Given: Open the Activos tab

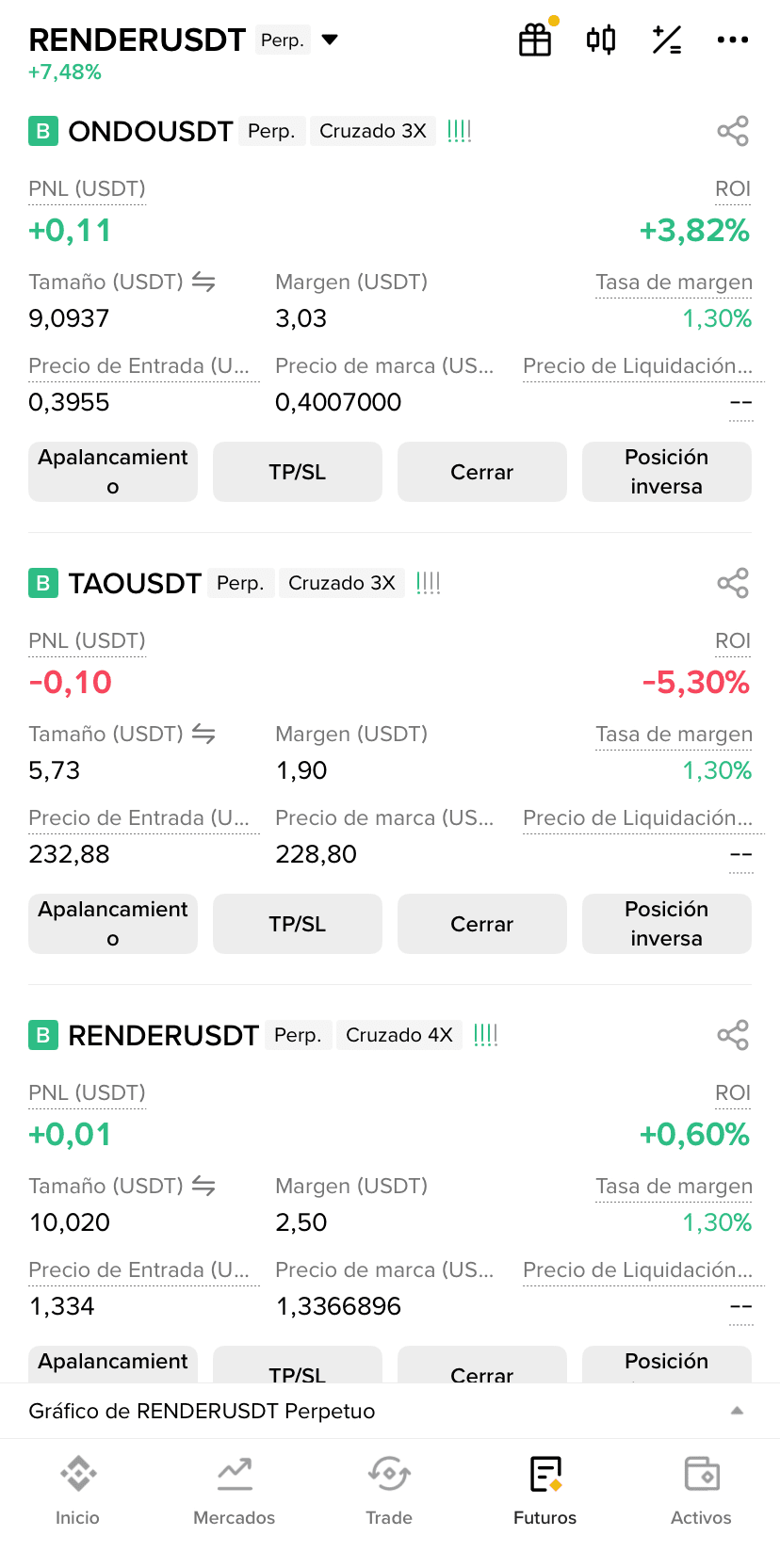Looking at the screenshot, I should pyautogui.click(x=701, y=1490).
